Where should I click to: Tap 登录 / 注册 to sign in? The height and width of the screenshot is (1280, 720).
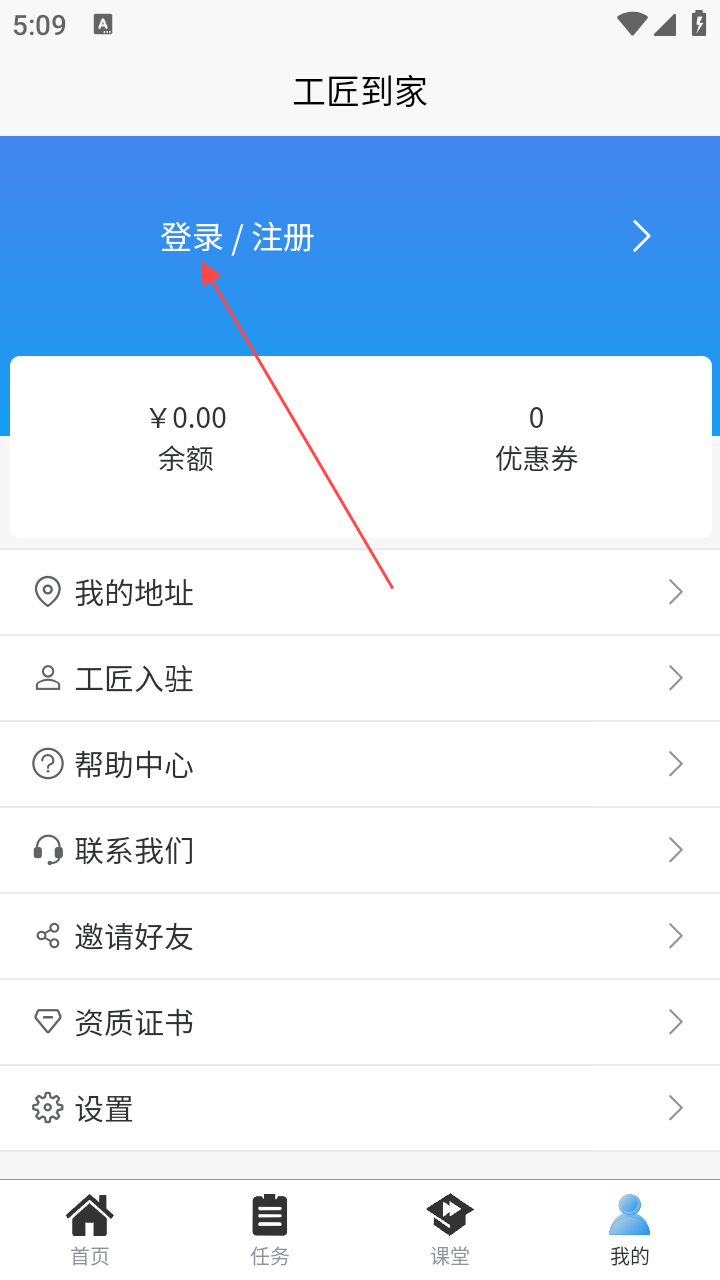pyautogui.click(x=237, y=238)
